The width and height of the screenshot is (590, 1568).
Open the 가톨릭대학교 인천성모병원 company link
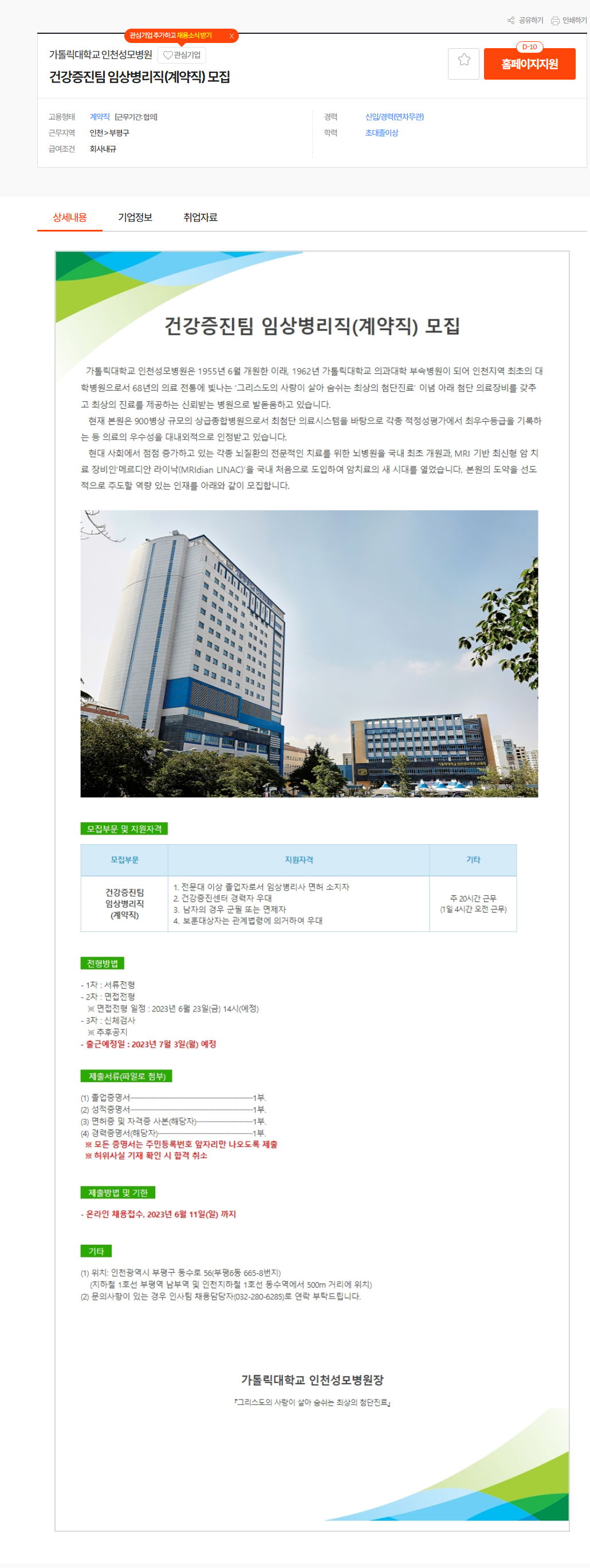100,55
